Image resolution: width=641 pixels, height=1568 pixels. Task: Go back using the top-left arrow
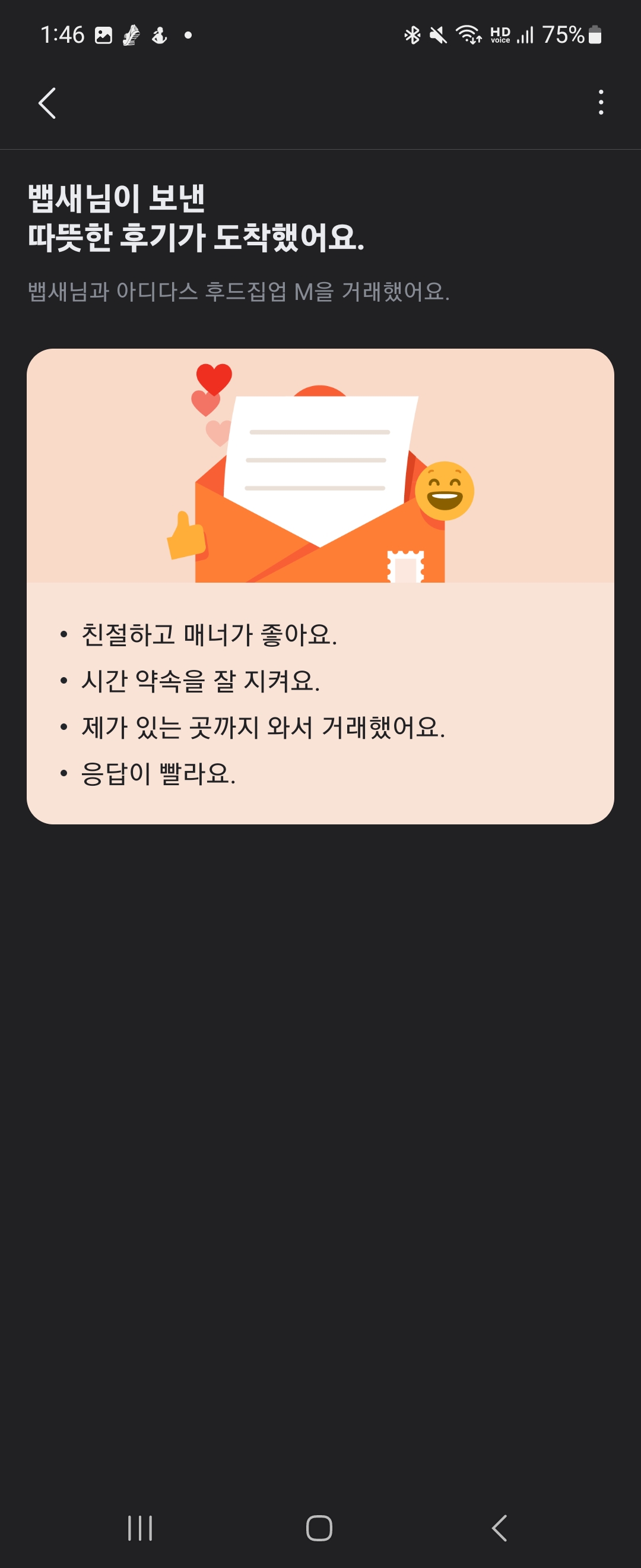tap(47, 103)
